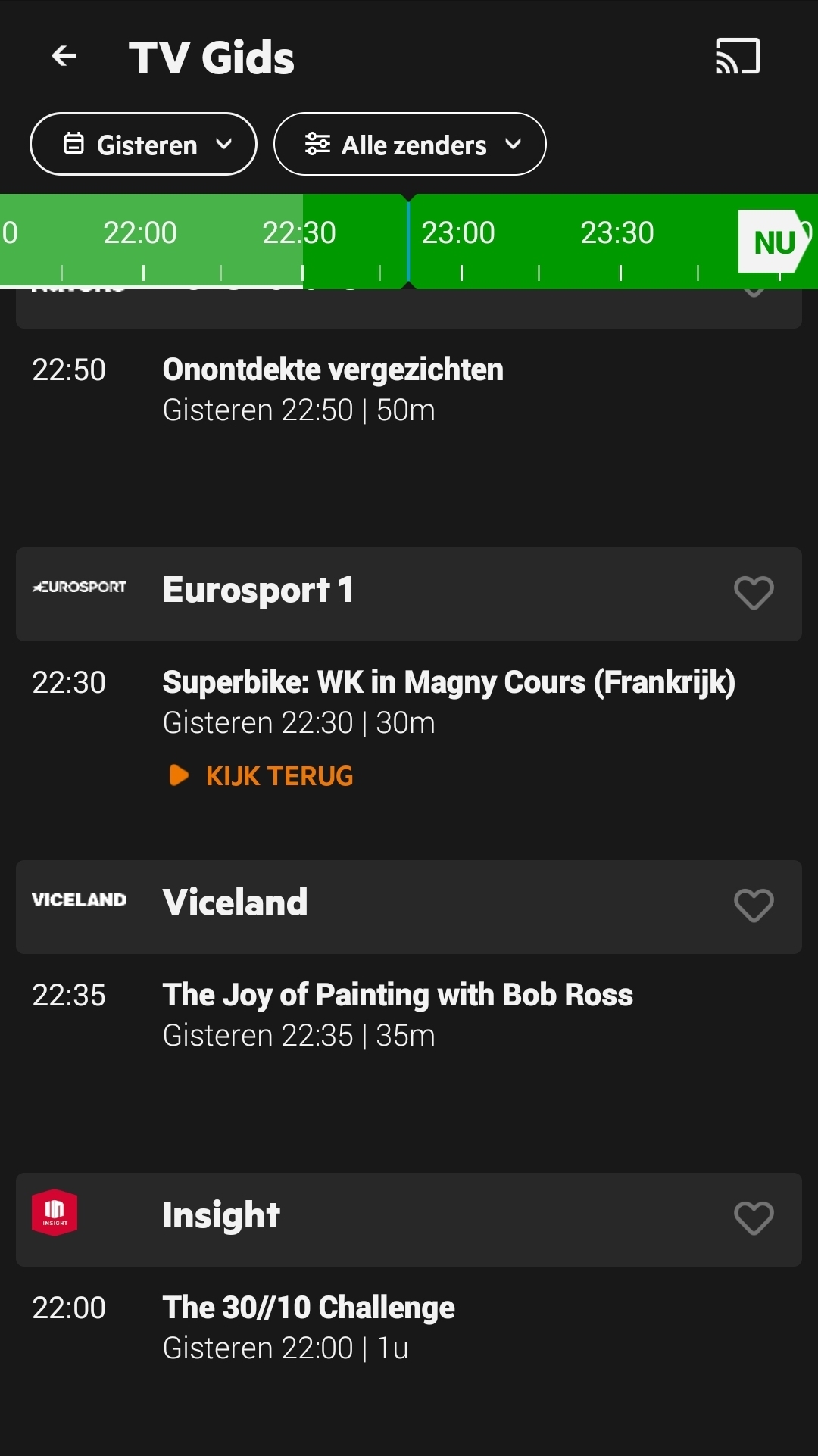Favorite the Eurosport 1 channel
The image size is (818, 1456).
pyautogui.click(x=754, y=593)
